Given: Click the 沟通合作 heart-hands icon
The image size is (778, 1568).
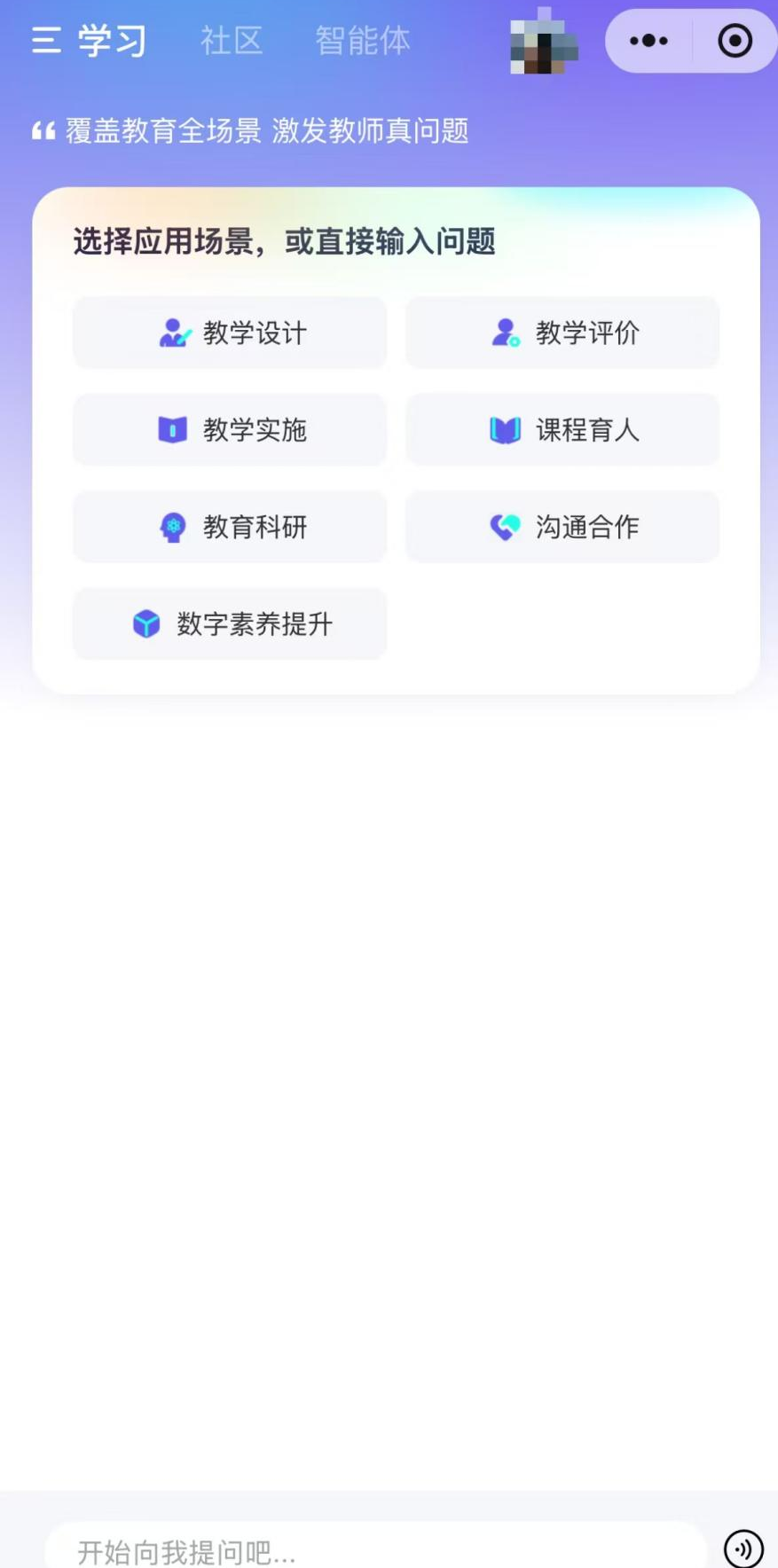Looking at the screenshot, I should click(x=505, y=527).
